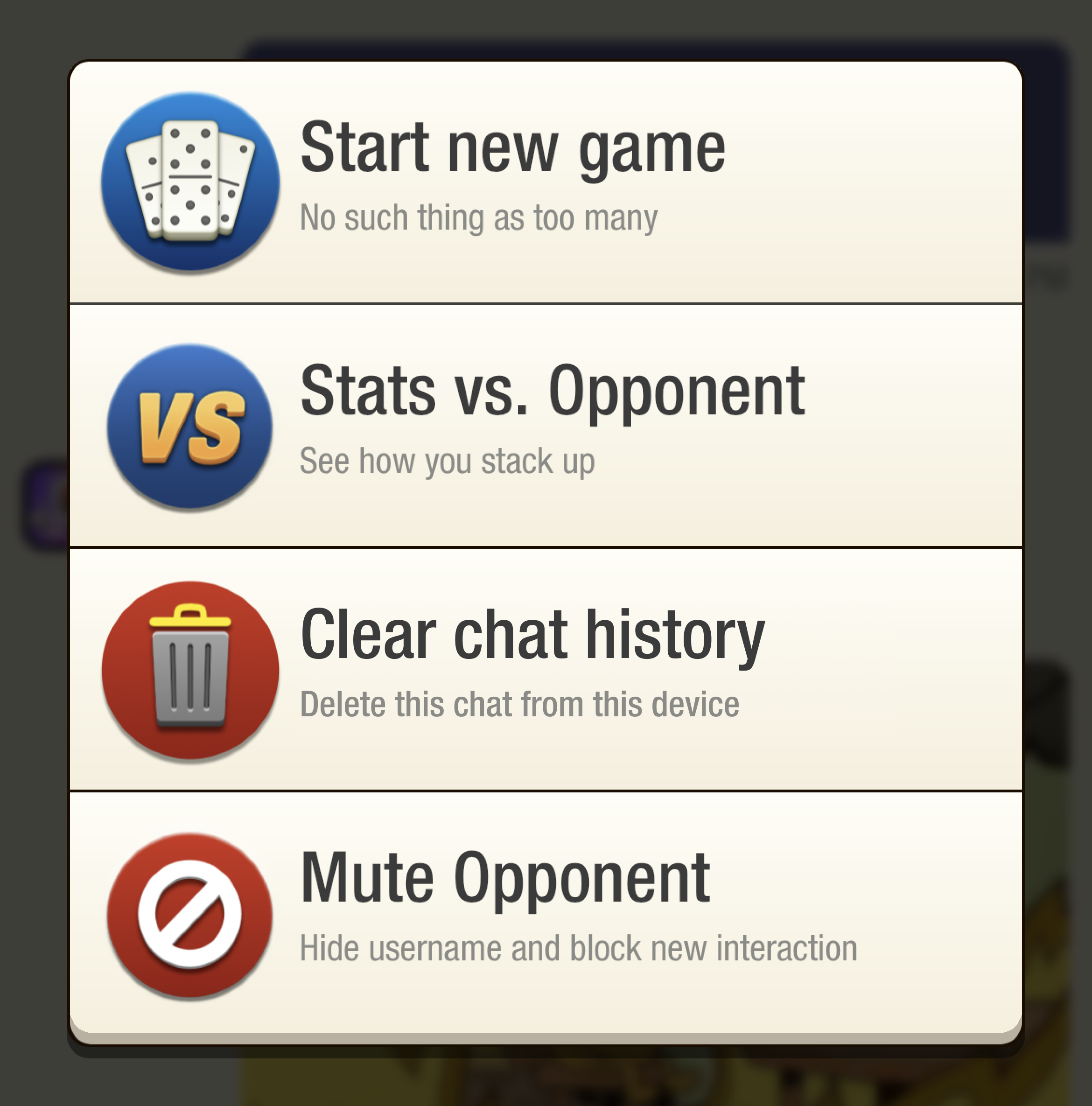Image resolution: width=1092 pixels, height=1106 pixels.
Task: Open Stats vs. Opponent
Action: point(545,426)
